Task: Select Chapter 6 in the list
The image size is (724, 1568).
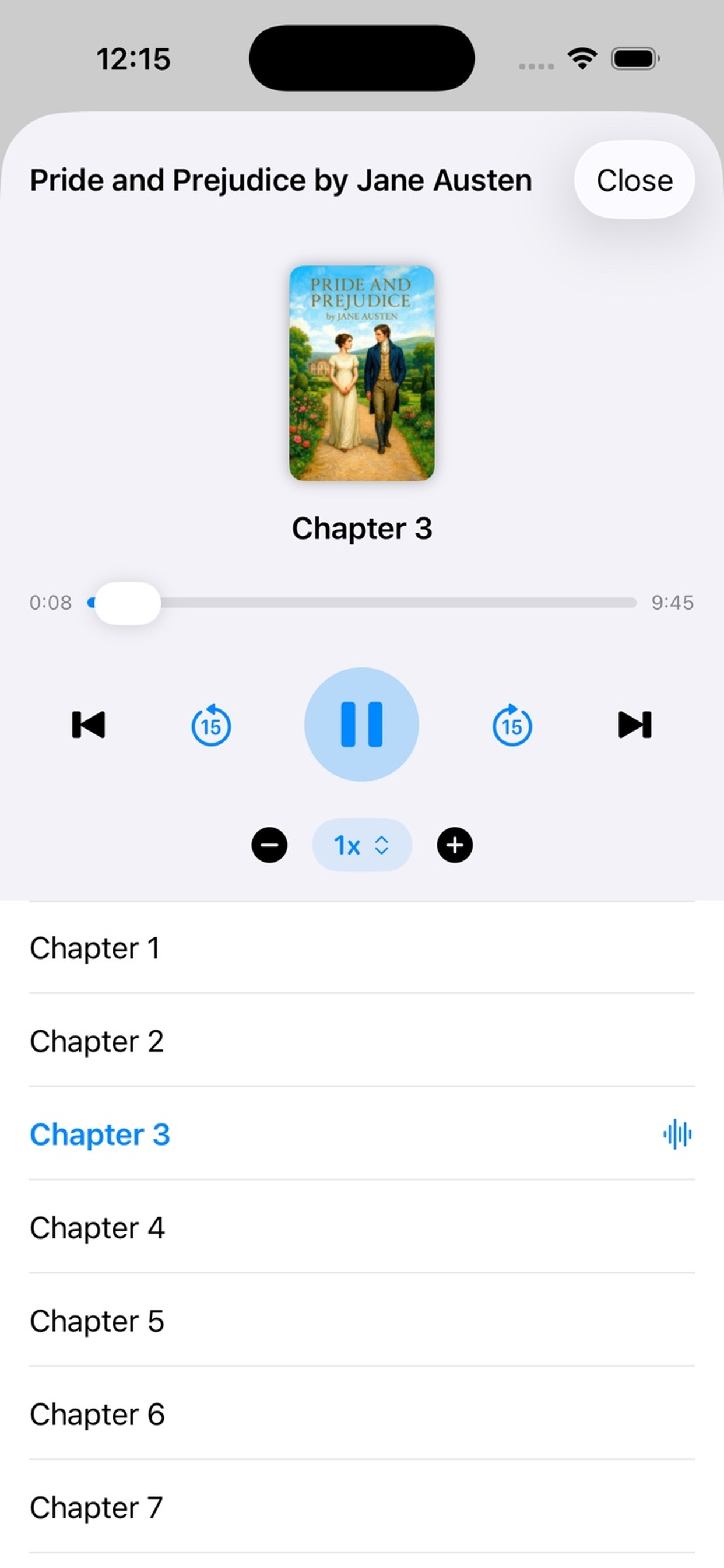Action: point(361,1415)
